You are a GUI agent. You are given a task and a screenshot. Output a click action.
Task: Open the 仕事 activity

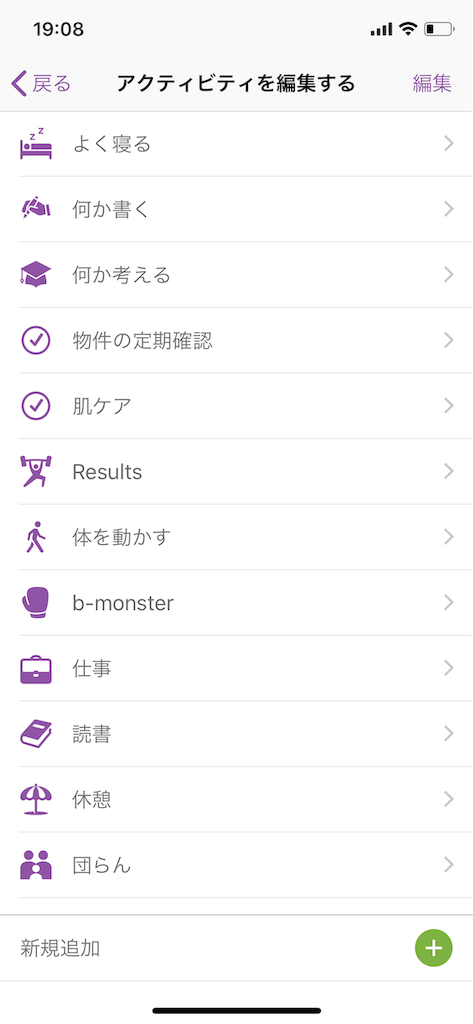(236, 669)
